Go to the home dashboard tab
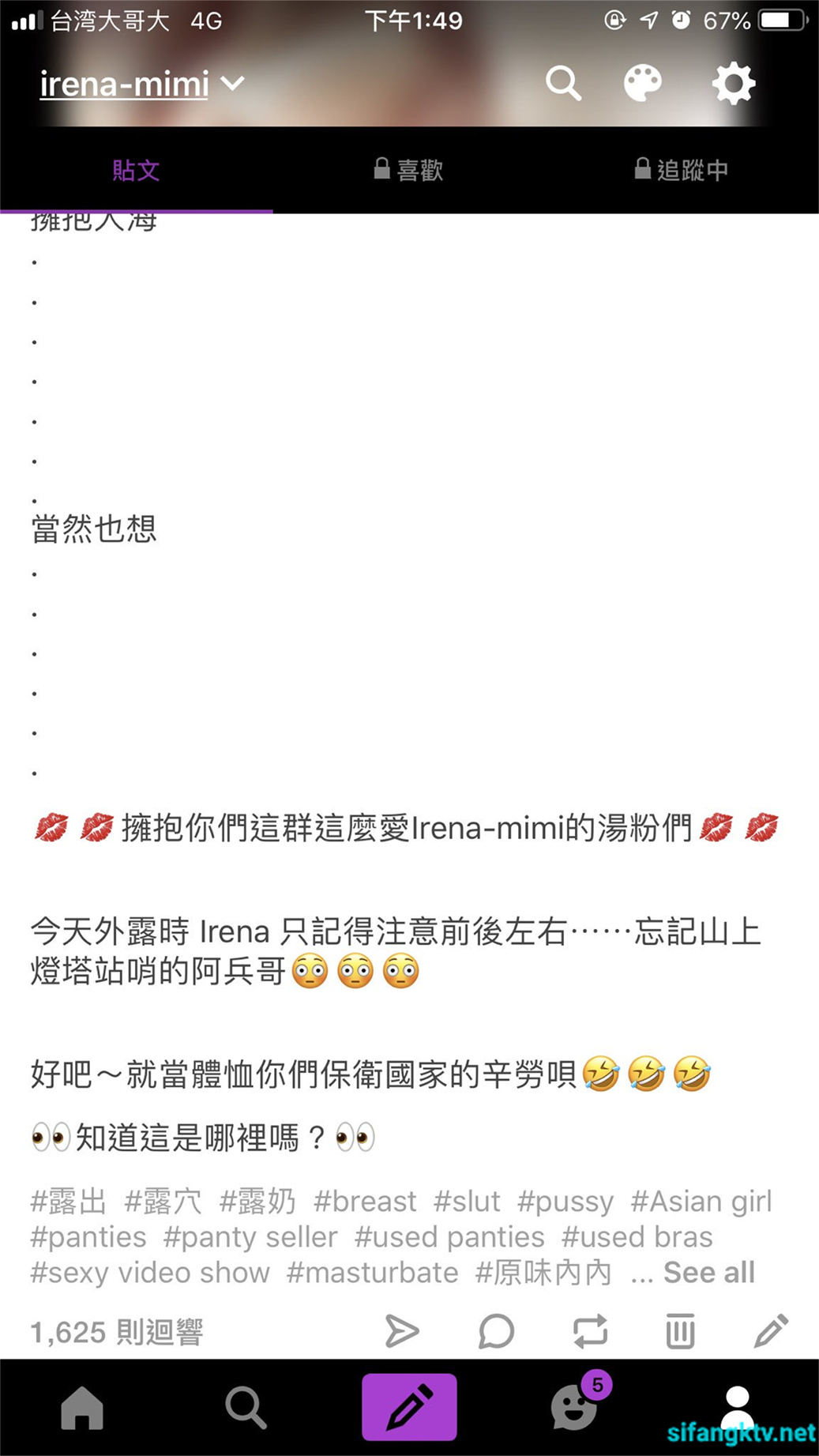This screenshot has height=1456, width=819. tap(82, 1408)
